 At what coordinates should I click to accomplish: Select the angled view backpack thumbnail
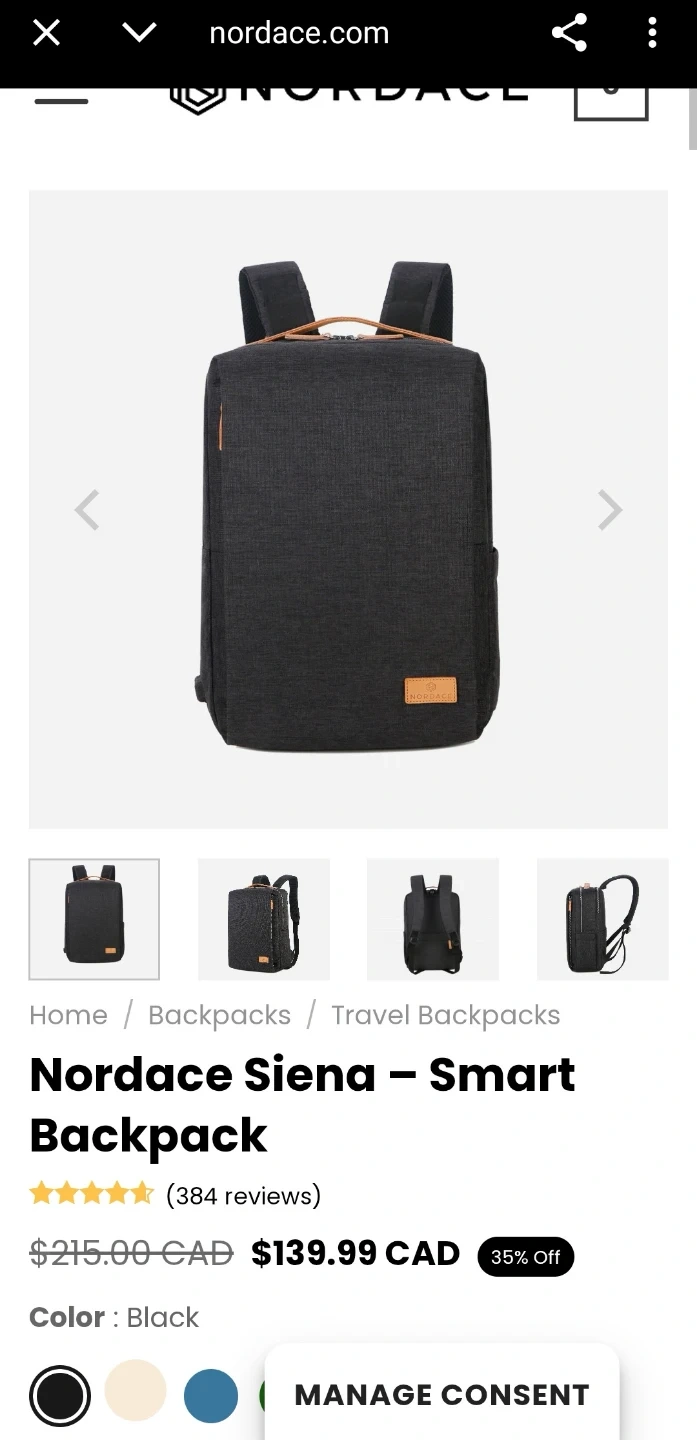click(264, 919)
